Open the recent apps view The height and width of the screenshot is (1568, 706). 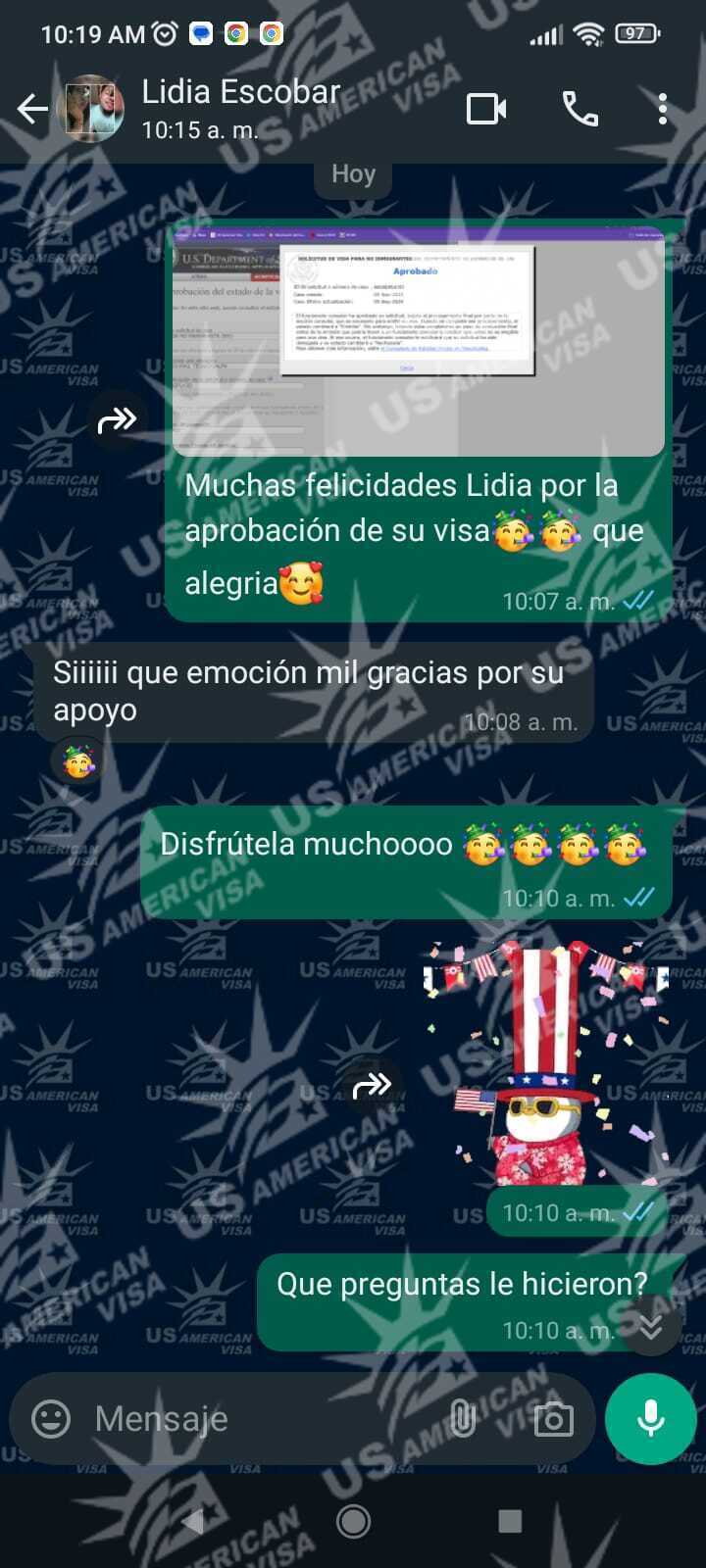(x=510, y=1521)
